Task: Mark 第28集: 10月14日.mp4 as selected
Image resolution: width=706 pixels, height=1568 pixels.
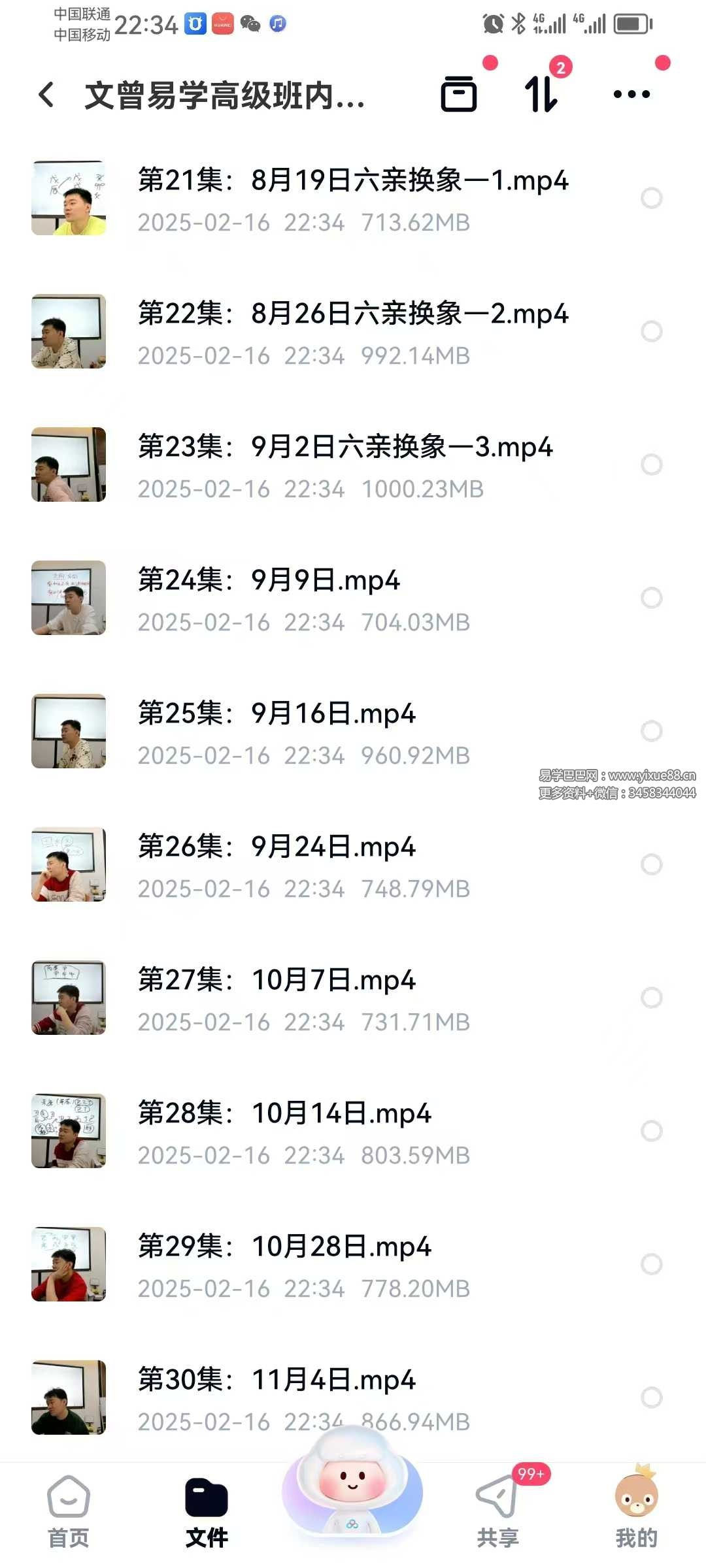Action: (652, 1131)
